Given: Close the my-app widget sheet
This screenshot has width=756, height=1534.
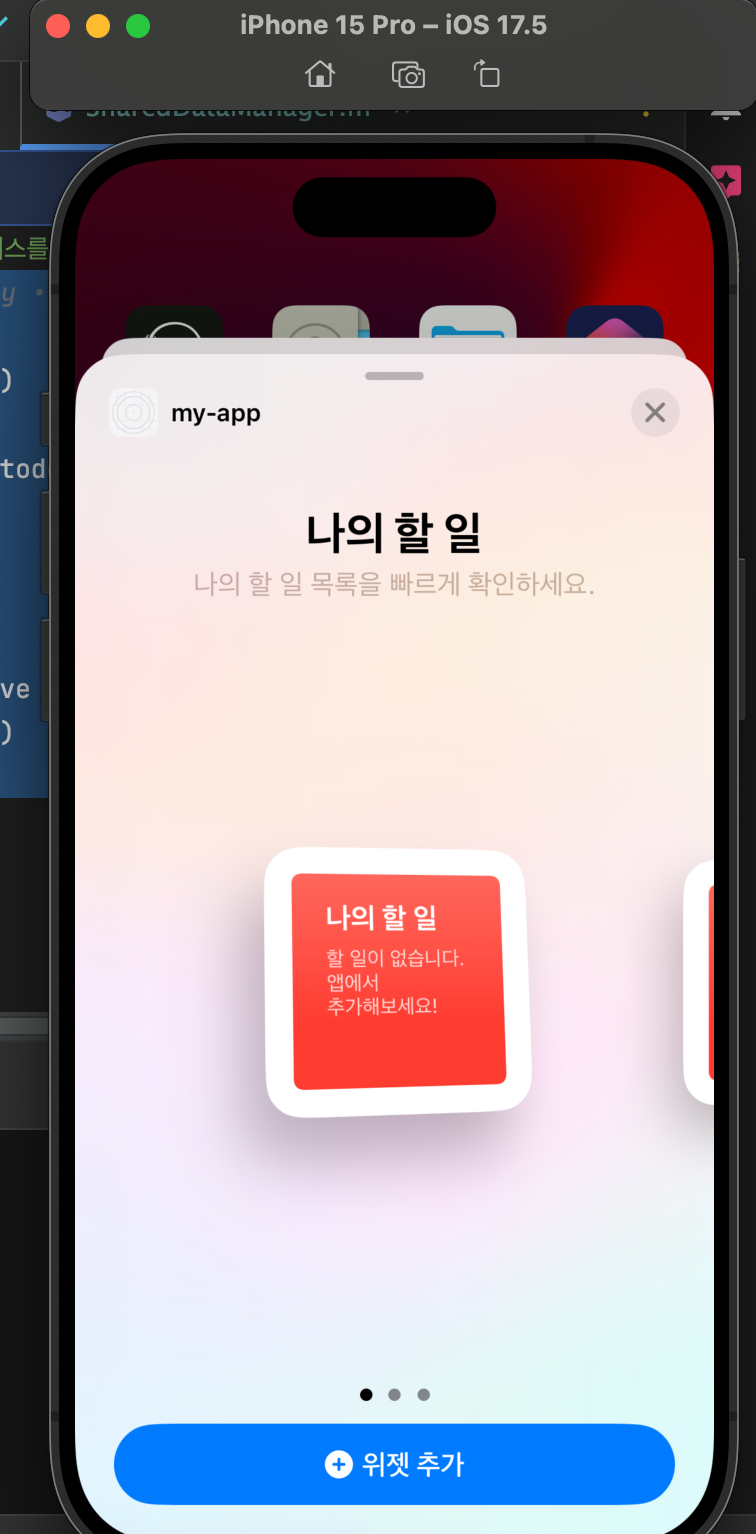Looking at the screenshot, I should 655,412.
